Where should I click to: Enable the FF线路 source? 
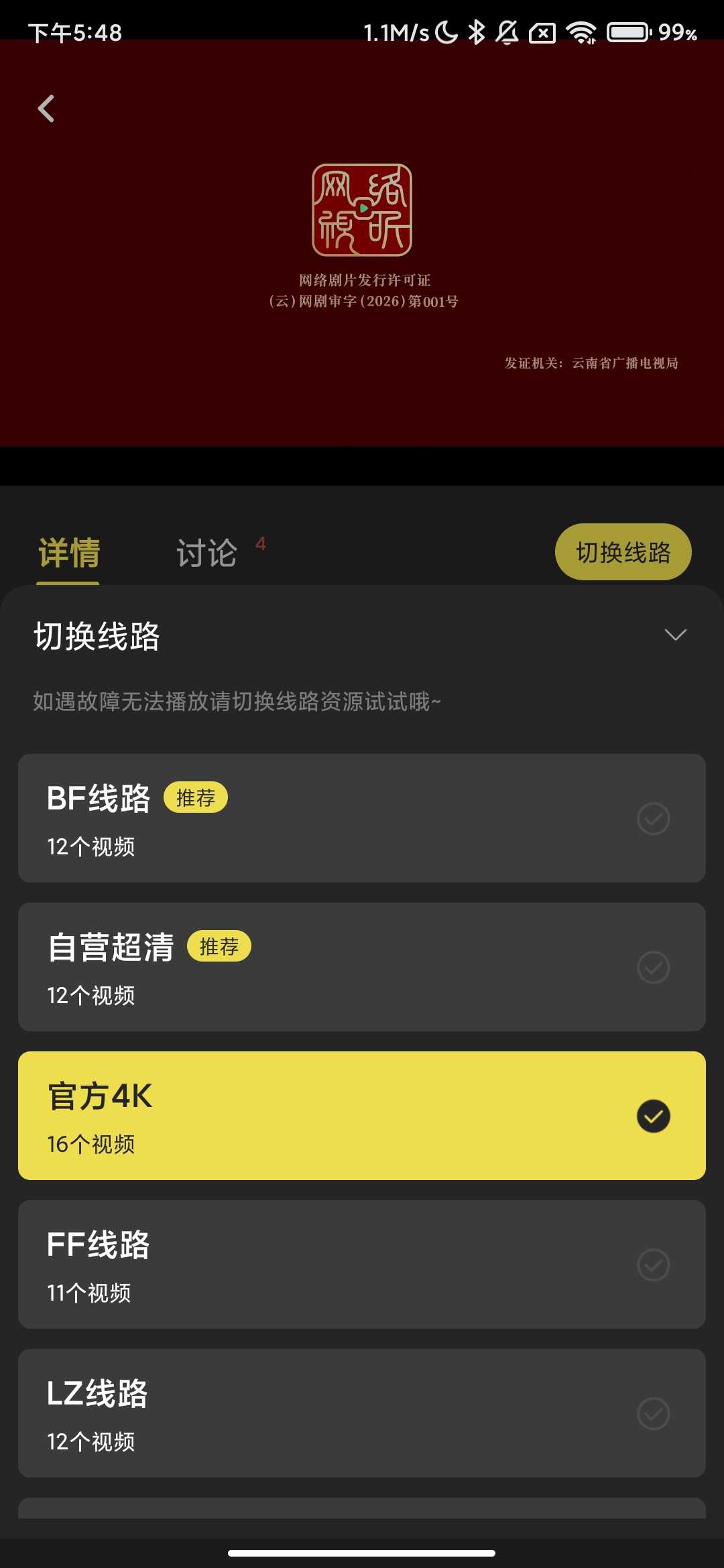pyautogui.click(x=362, y=1265)
